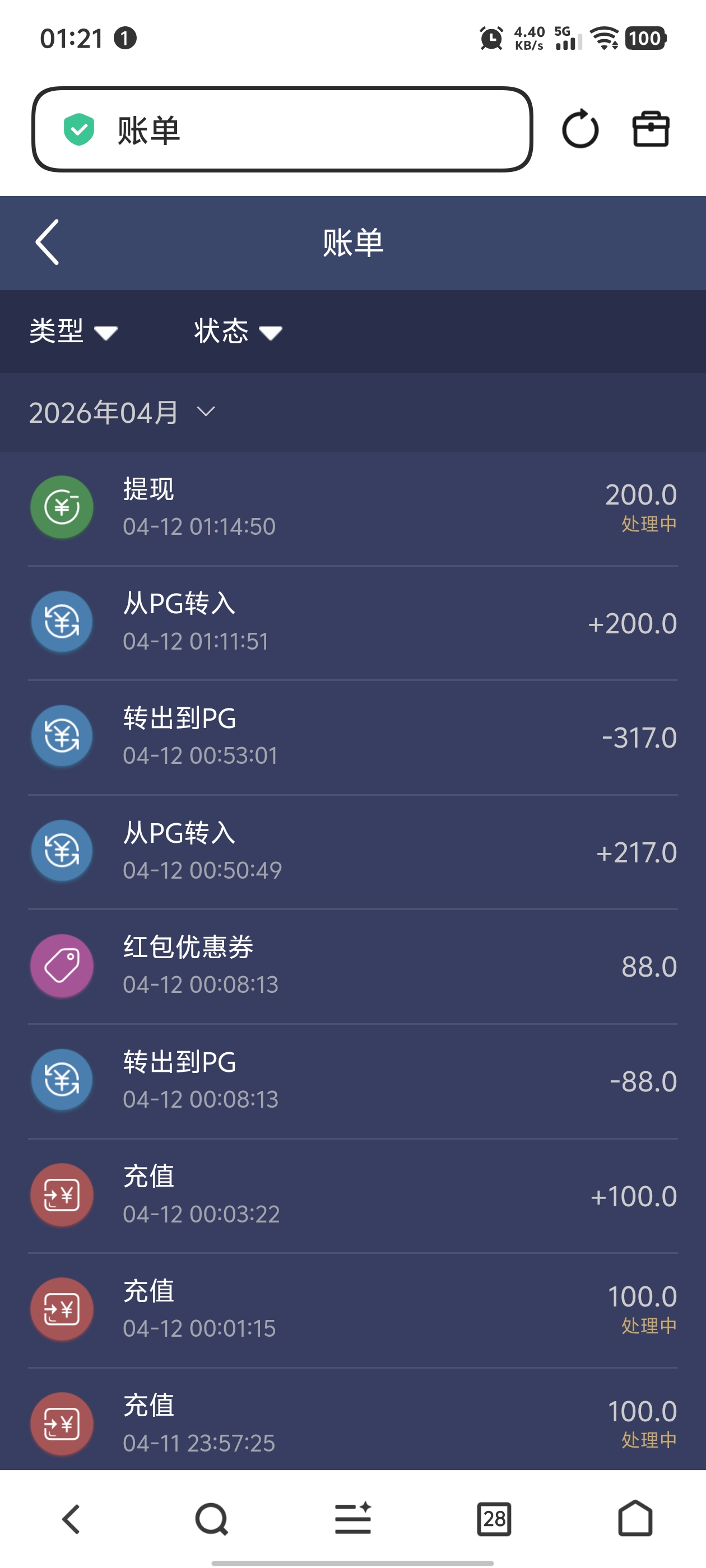This screenshot has width=706, height=1568.
Task: Tap the battery indicator in status bar
Action: 645,38
